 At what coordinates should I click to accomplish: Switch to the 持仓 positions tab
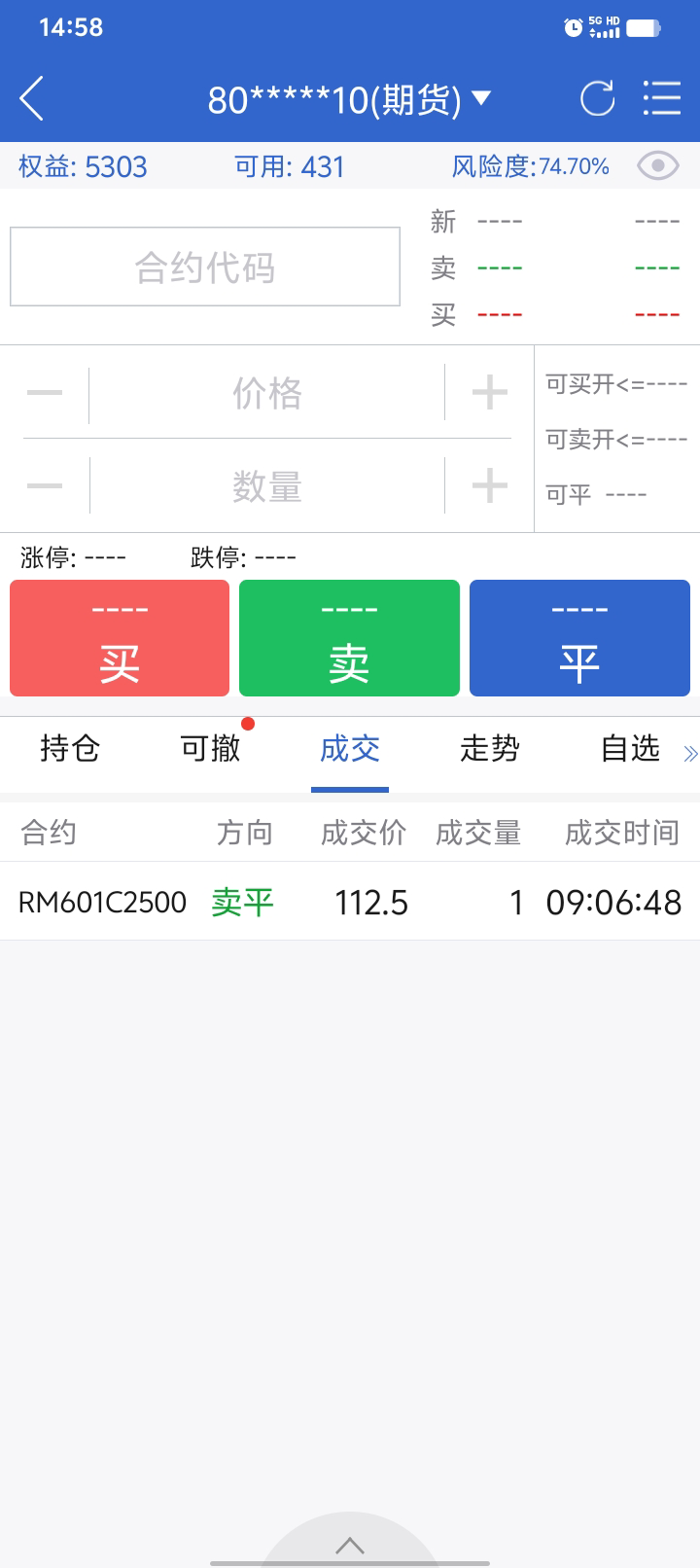(x=70, y=748)
